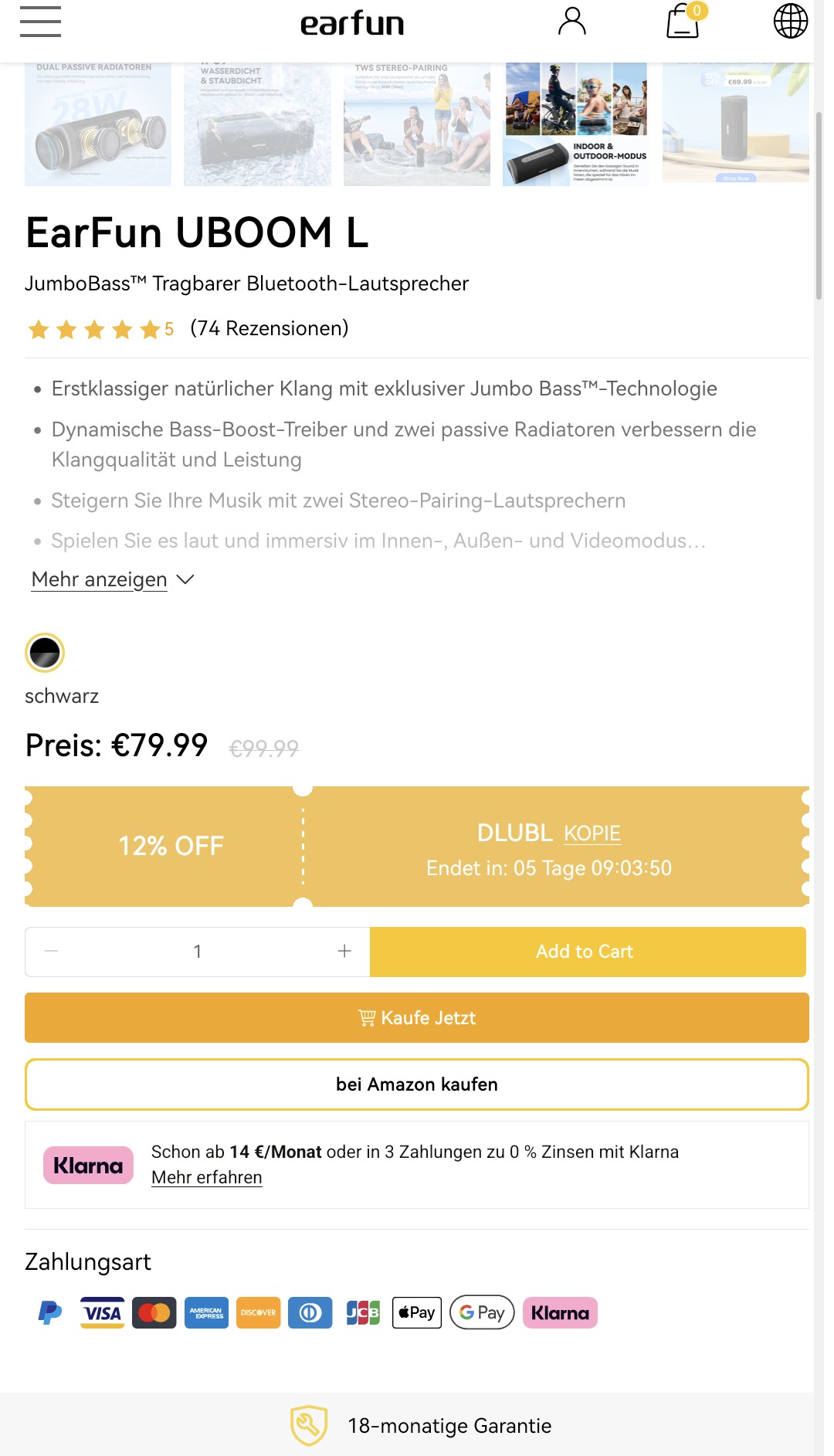The height and width of the screenshot is (1456, 834).
Task: Increase quantity with the plus button
Action: [344, 952]
